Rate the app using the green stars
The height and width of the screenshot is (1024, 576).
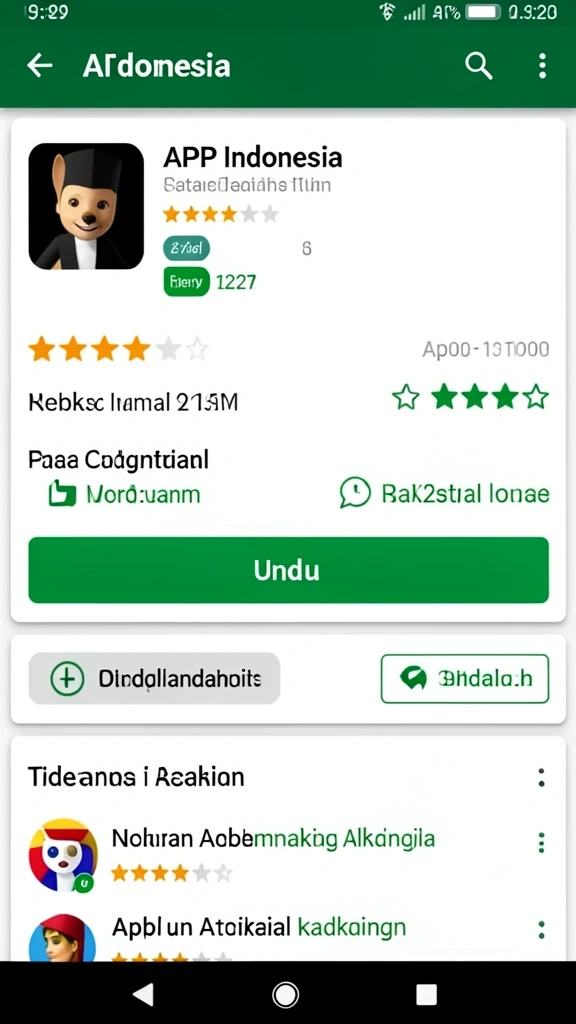pyautogui.click(x=470, y=397)
